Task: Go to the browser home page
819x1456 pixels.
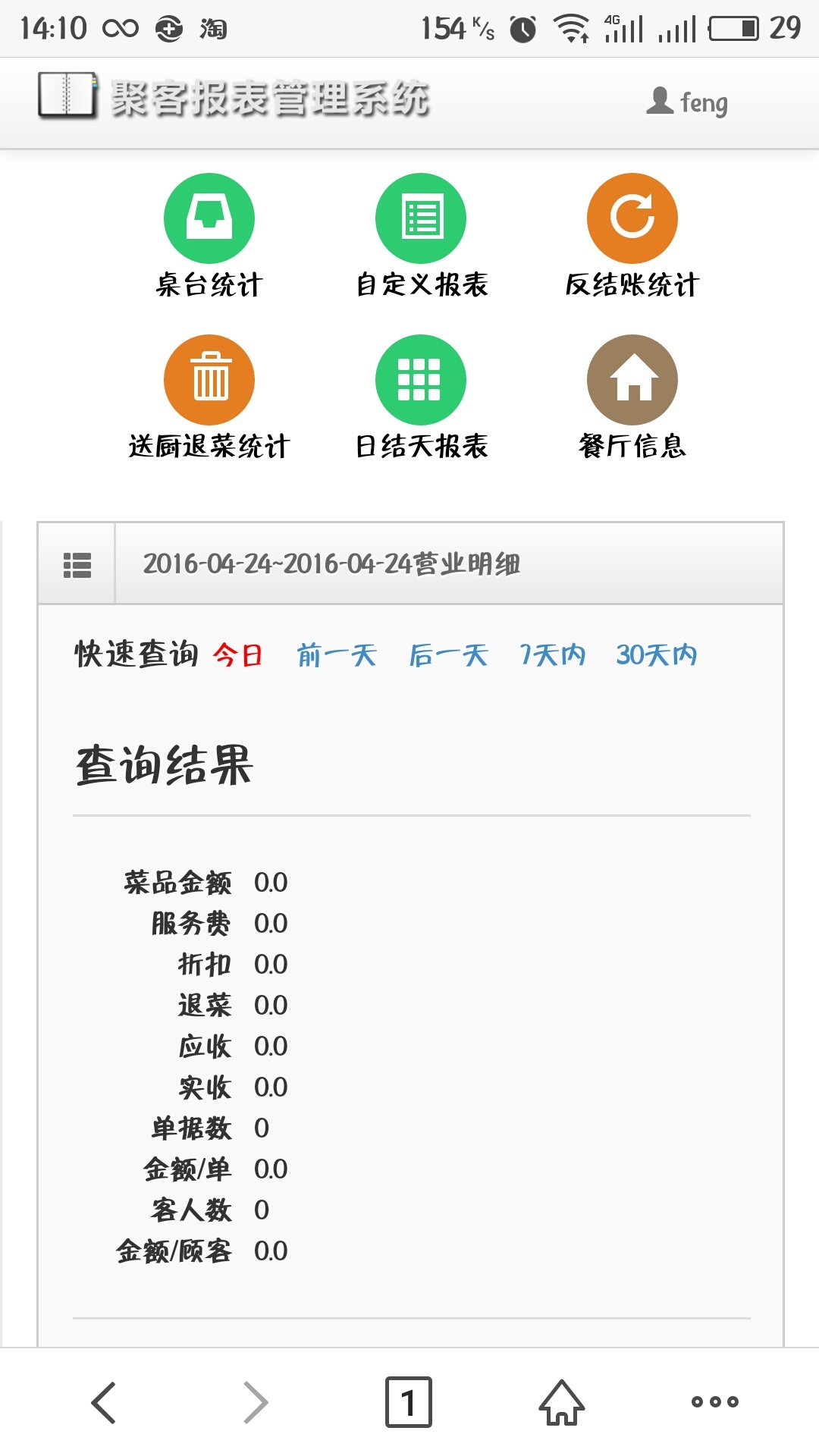Action: [562, 1402]
